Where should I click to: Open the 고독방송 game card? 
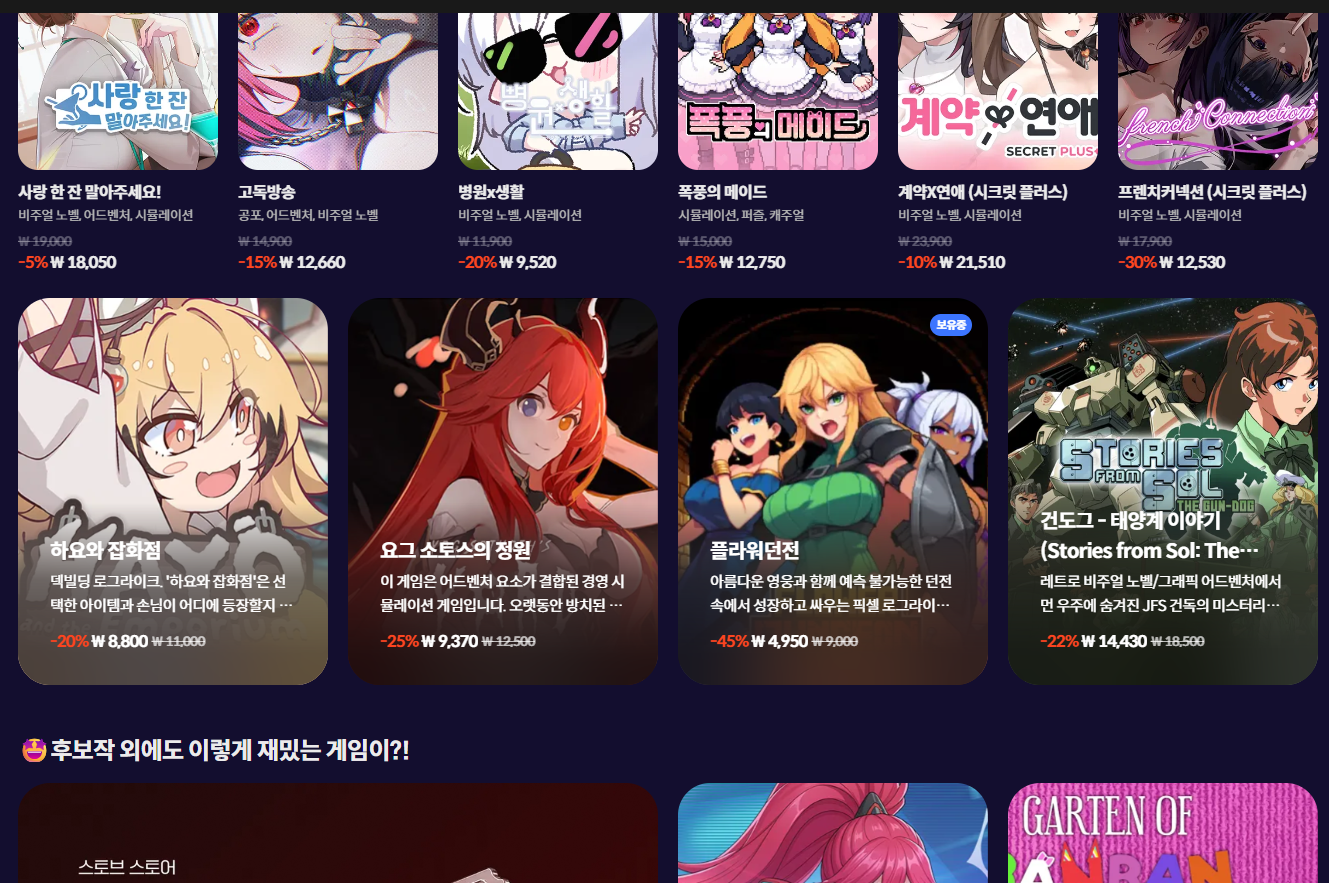[x=338, y=100]
